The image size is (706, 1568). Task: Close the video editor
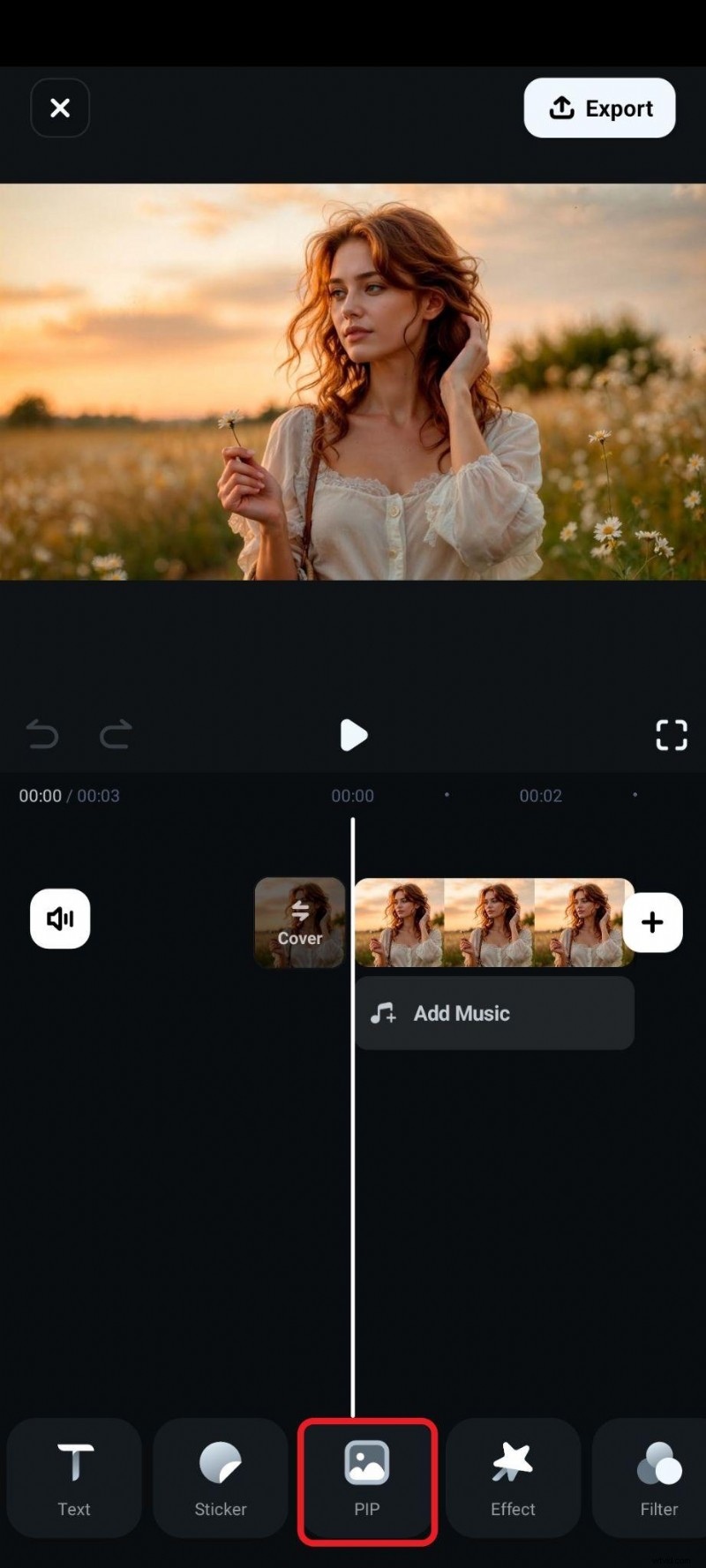60,108
